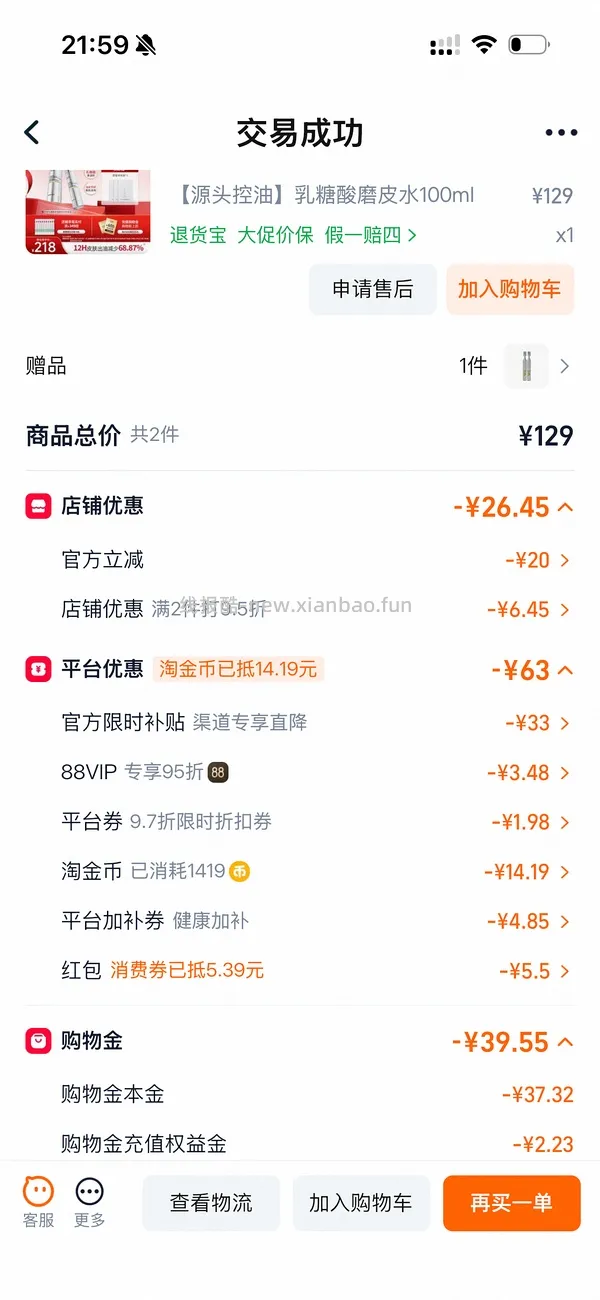This screenshot has width=600, height=1300.
Task: Tap 查看物流 to view shipping
Action: click(211, 1203)
